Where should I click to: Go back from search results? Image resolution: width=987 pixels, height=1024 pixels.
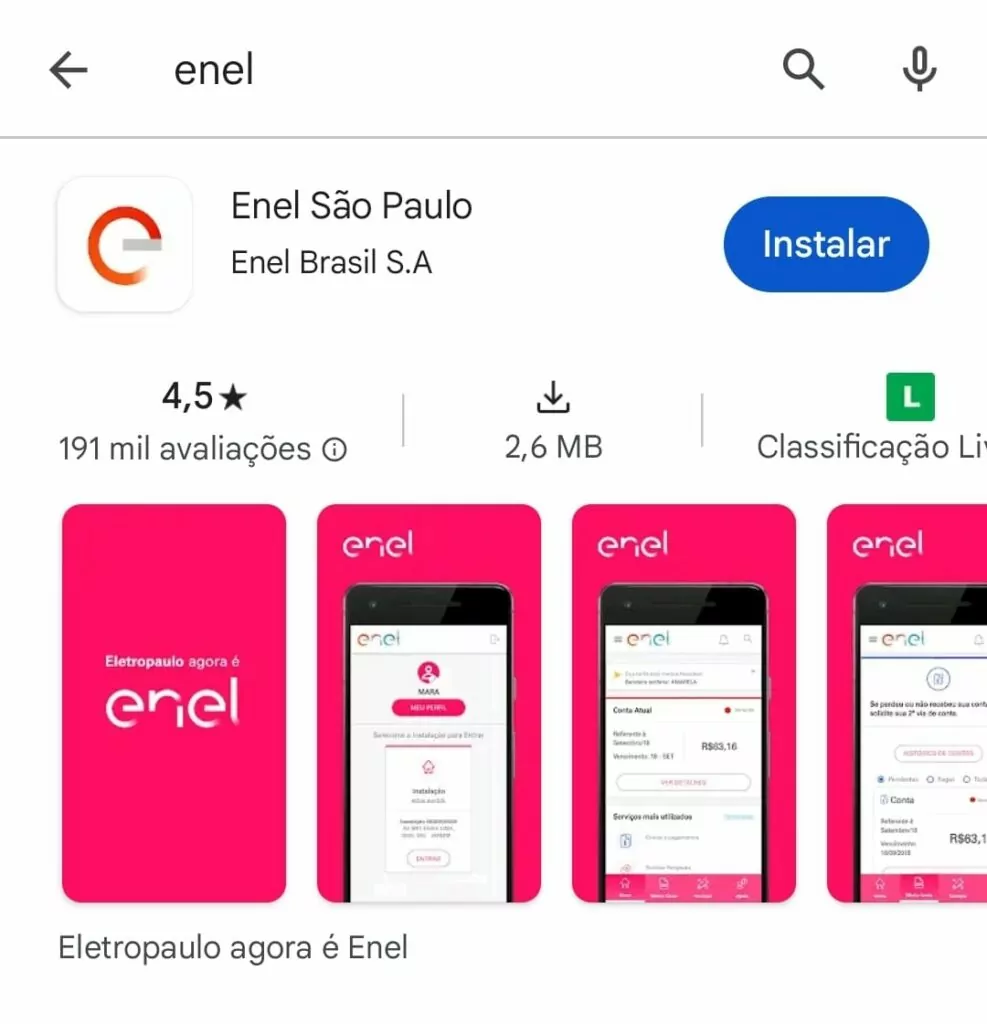pos(68,70)
